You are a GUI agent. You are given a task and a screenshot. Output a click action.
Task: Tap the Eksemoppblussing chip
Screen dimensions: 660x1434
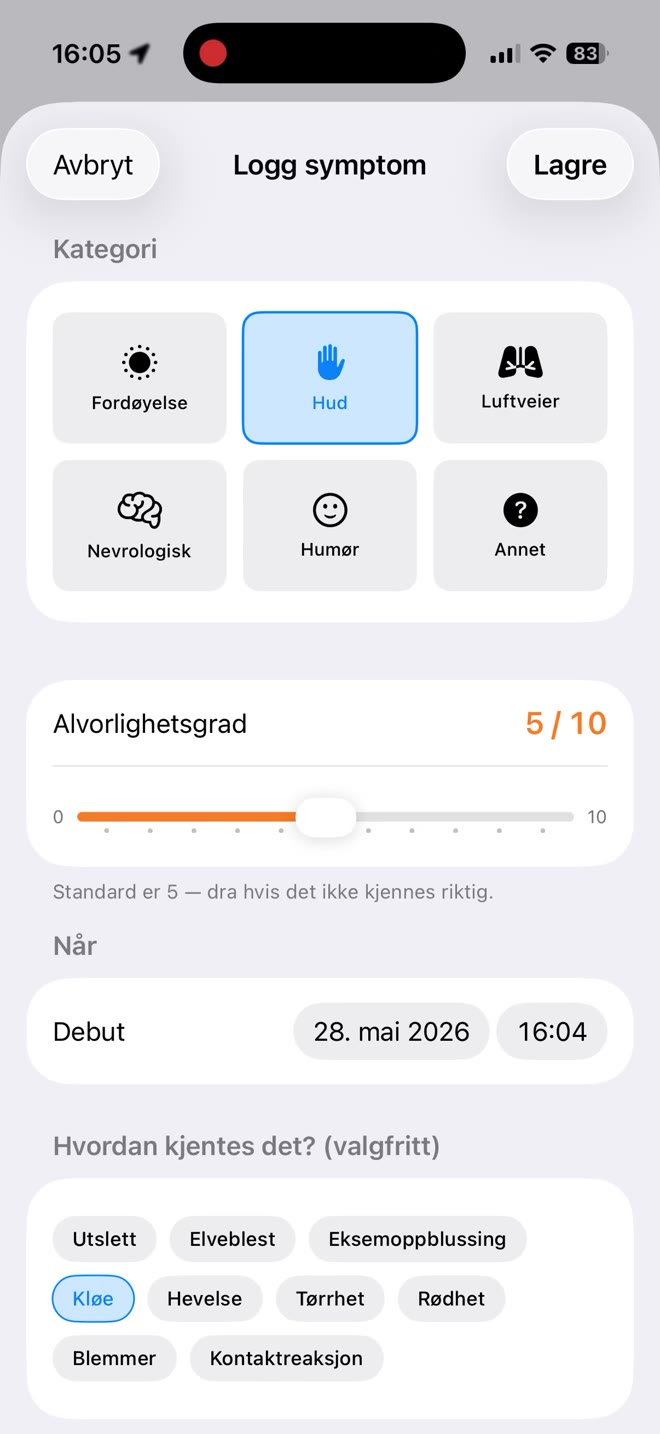(x=417, y=1239)
